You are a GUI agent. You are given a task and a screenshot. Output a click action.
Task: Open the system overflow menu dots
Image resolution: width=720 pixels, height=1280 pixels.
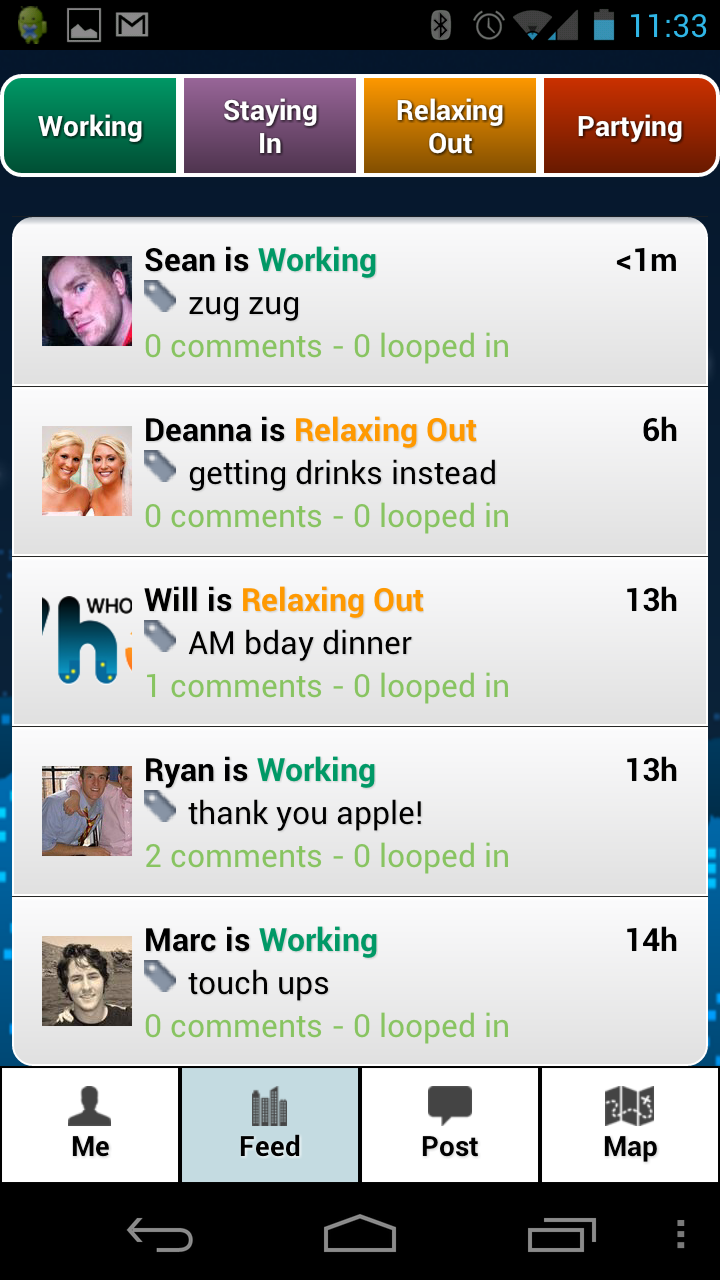point(681,1235)
